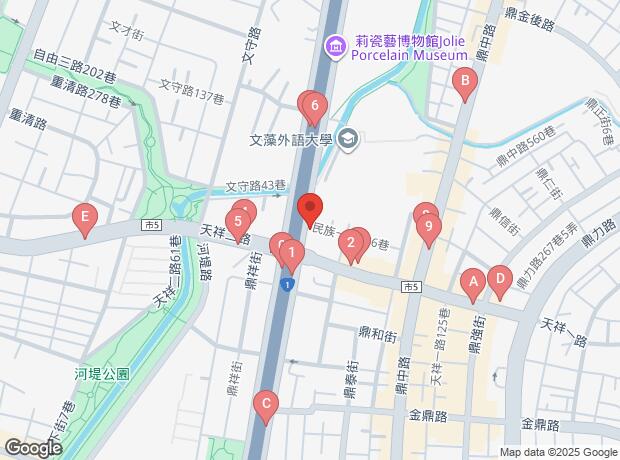Tap numbered marker 2
The width and height of the screenshot is (620, 460).
tap(351, 242)
